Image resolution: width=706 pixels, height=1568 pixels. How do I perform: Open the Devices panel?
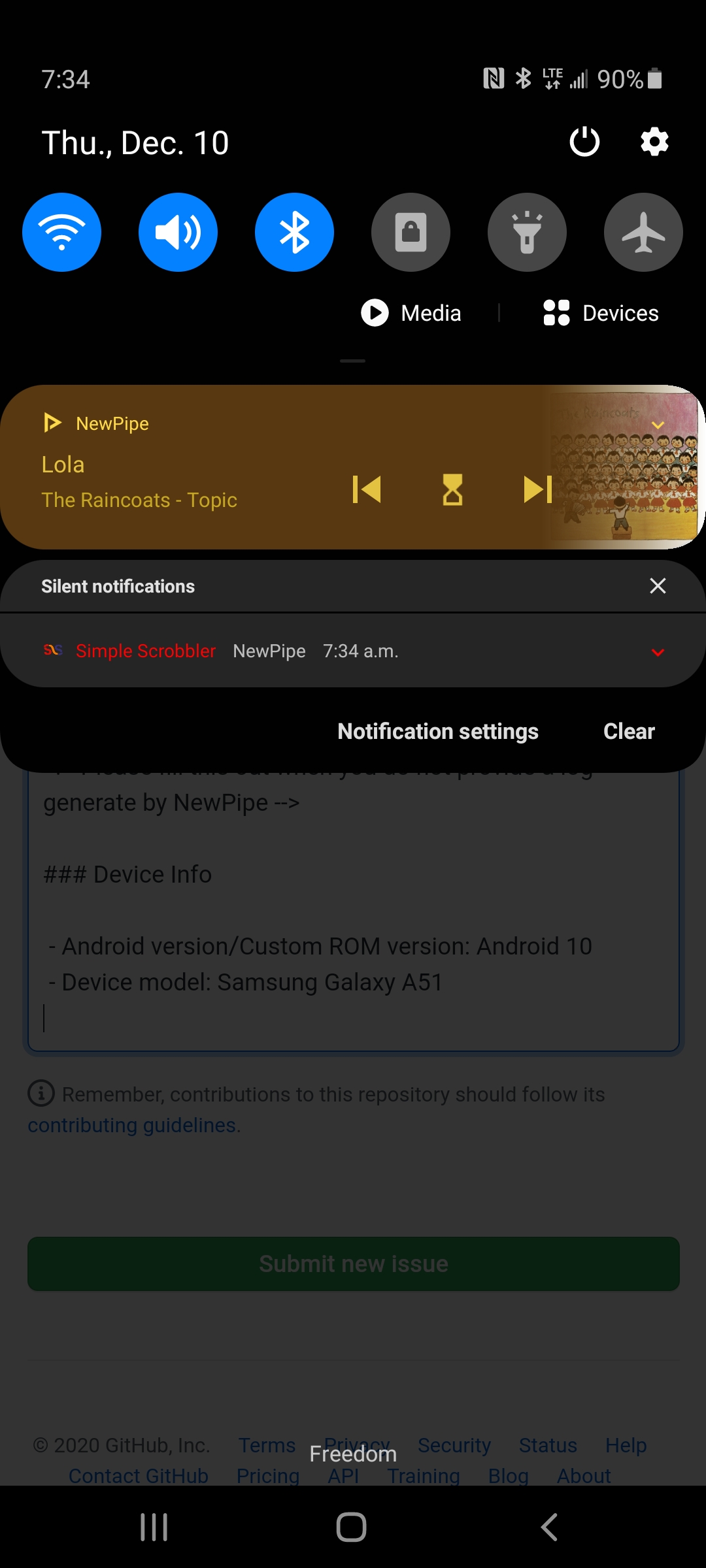pyautogui.click(x=601, y=313)
